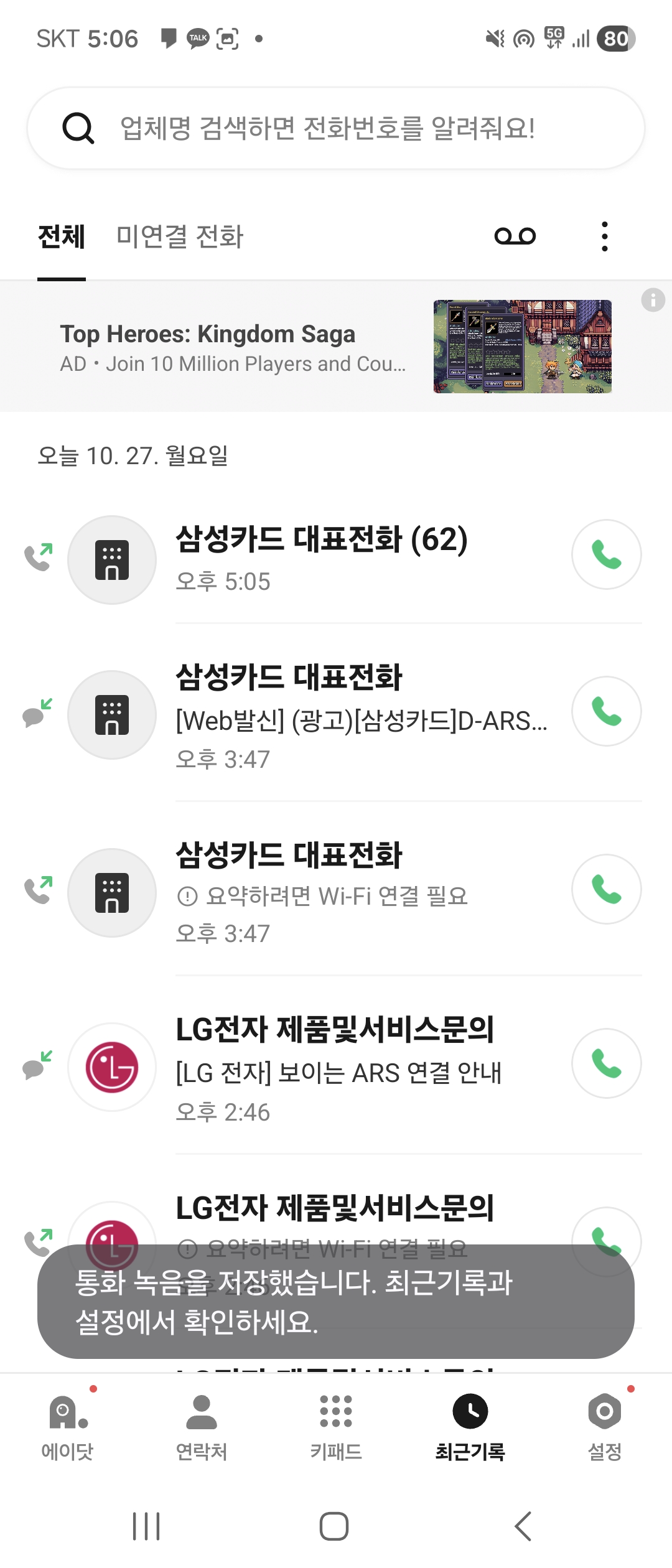The width and height of the screenshot is (672, 1568).
Task: Call LG전자 from the 오후 2:46 entry
Action: pyautogui.click(x=606, y=1063)
